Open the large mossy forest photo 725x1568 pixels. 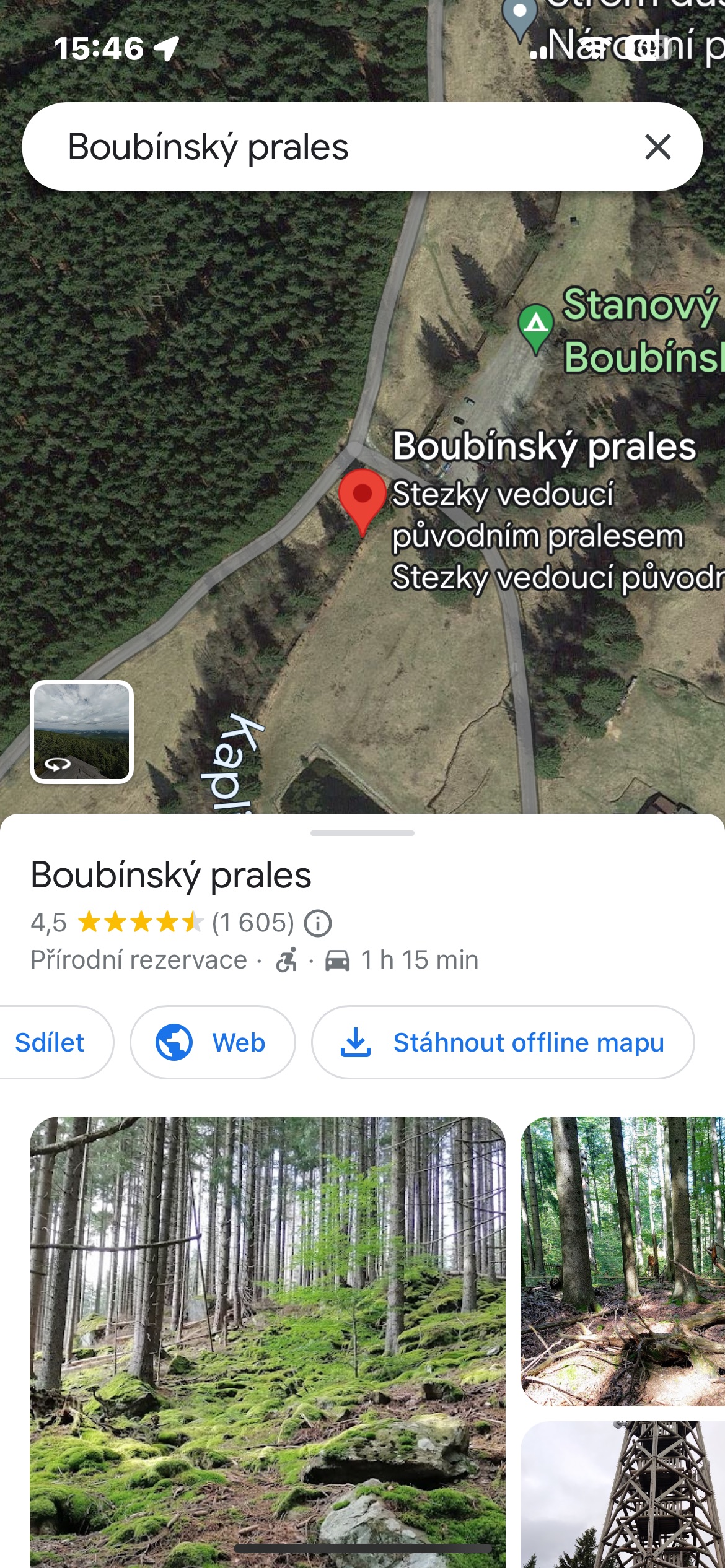268,1342
